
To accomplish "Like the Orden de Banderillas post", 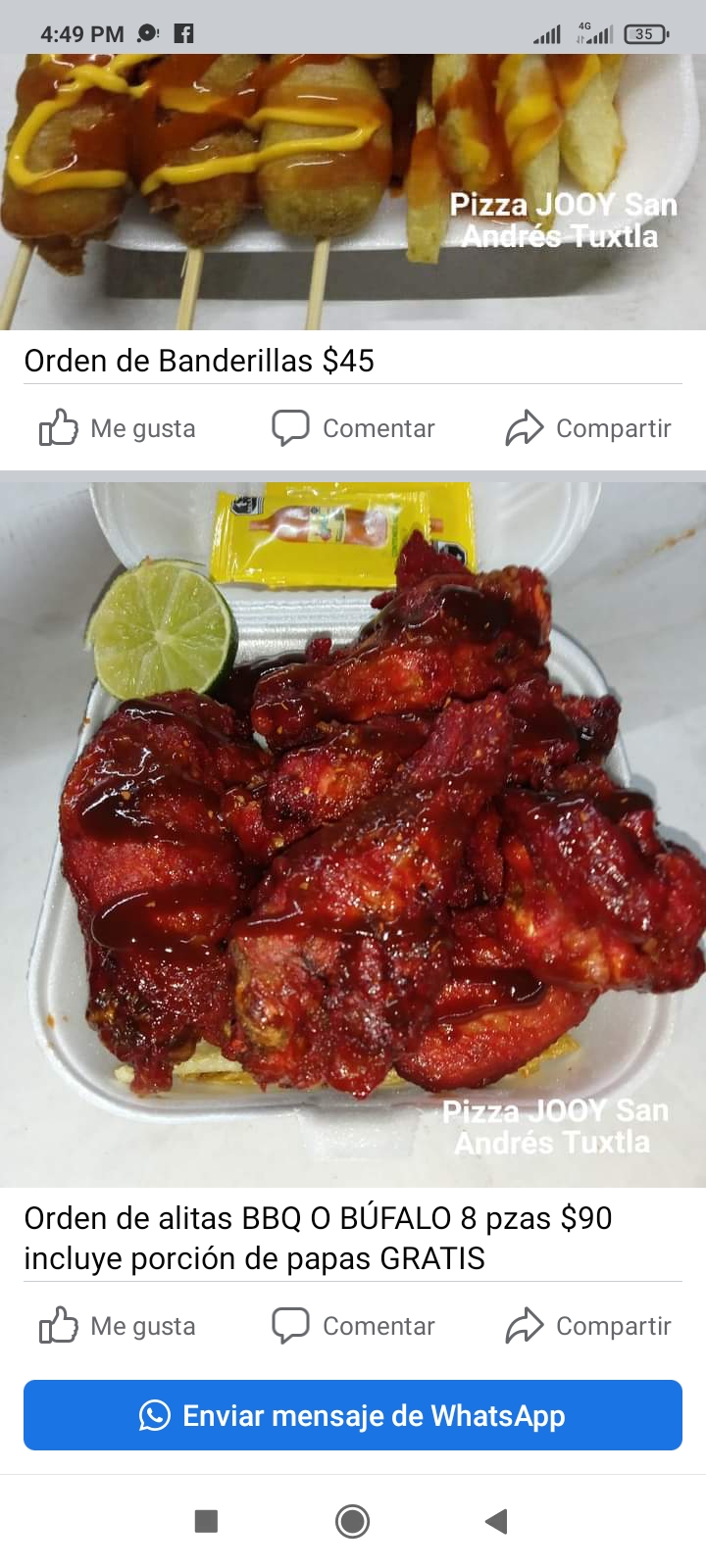I will pyautogui.click(x=116, y=427).
